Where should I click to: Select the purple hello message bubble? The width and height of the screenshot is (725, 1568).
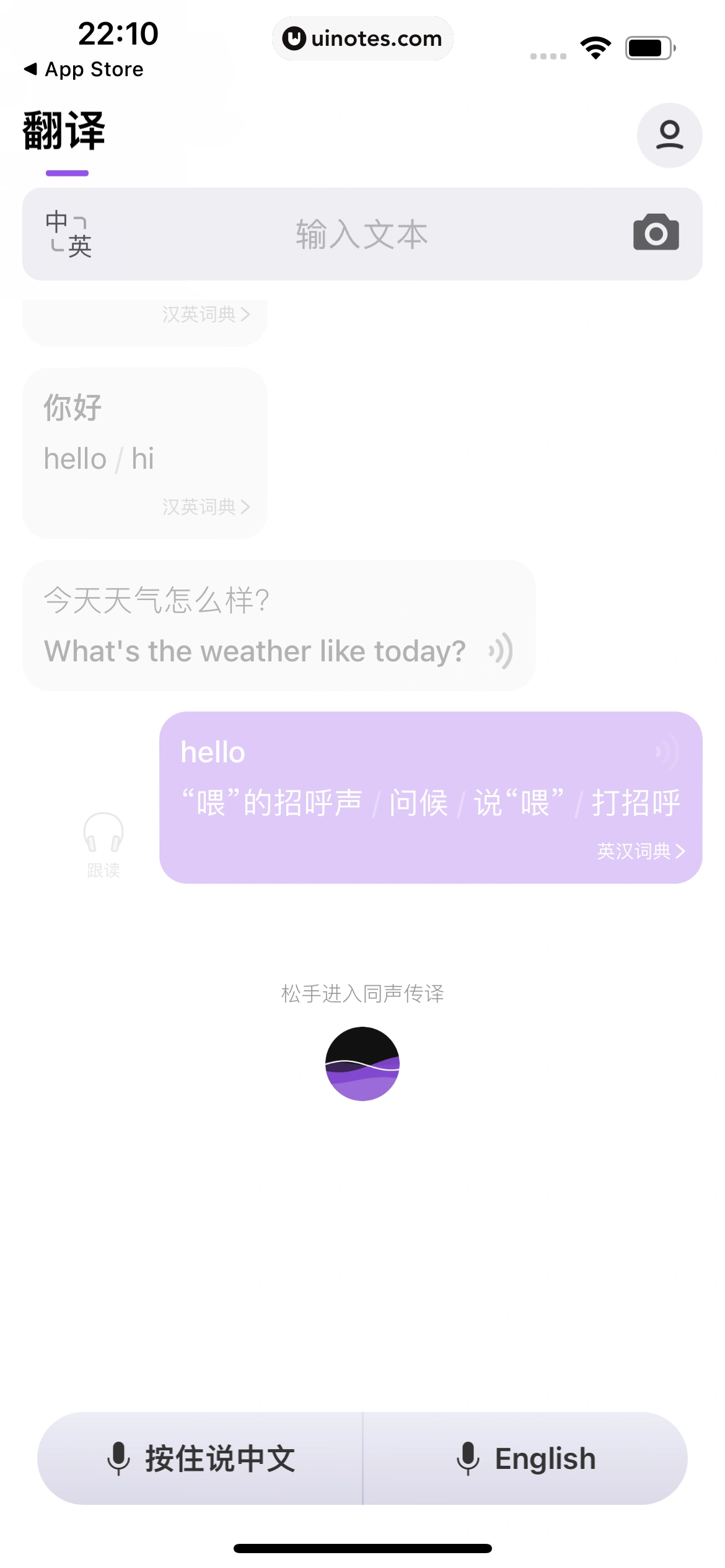tap(431, 799)
